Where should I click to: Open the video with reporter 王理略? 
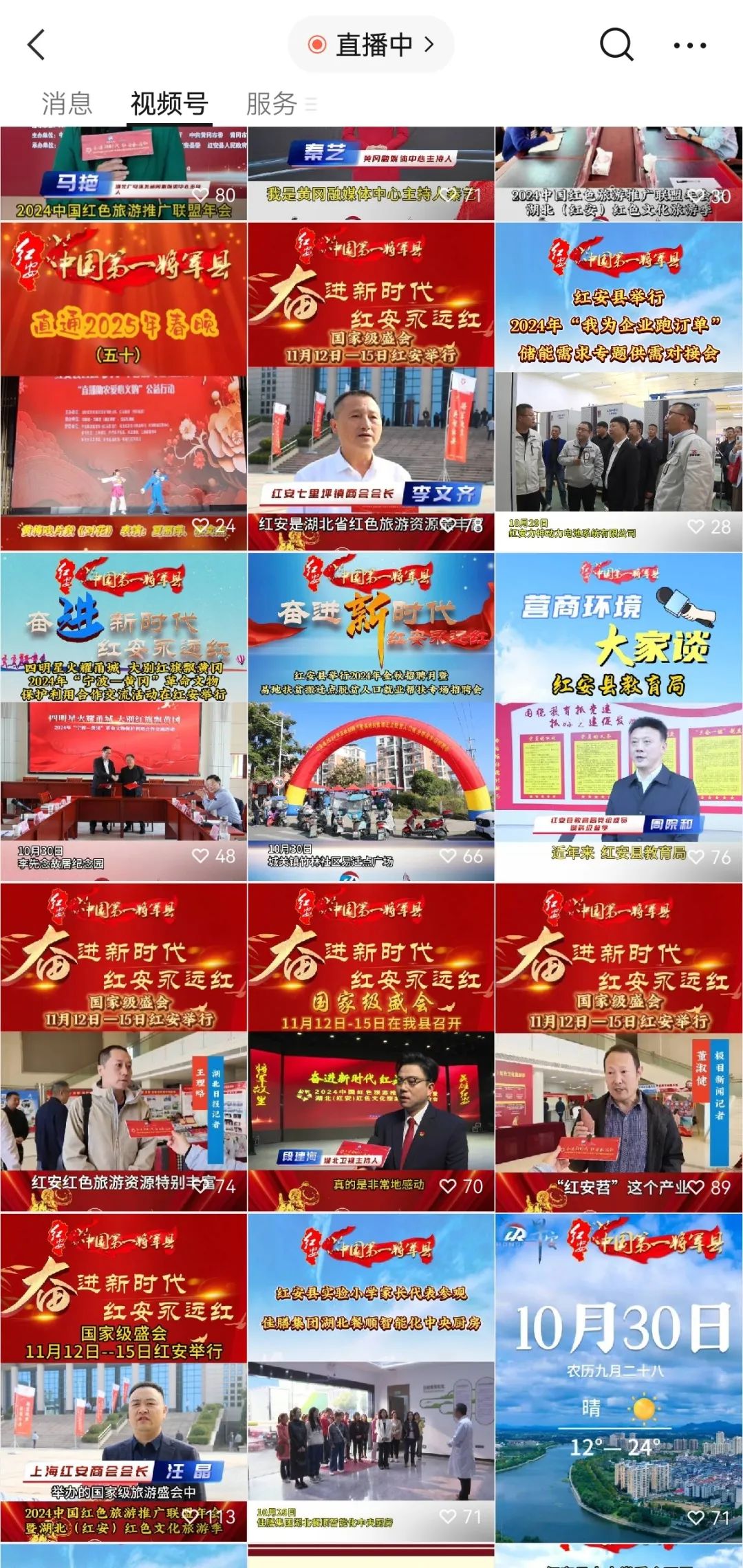[x=124, y=1047]
